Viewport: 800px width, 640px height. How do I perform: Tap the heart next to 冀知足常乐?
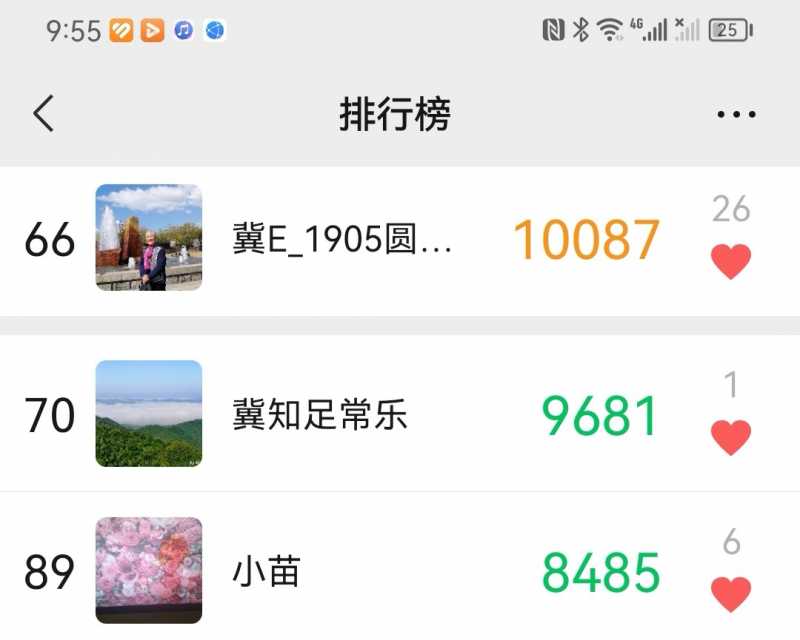[731, 437]
